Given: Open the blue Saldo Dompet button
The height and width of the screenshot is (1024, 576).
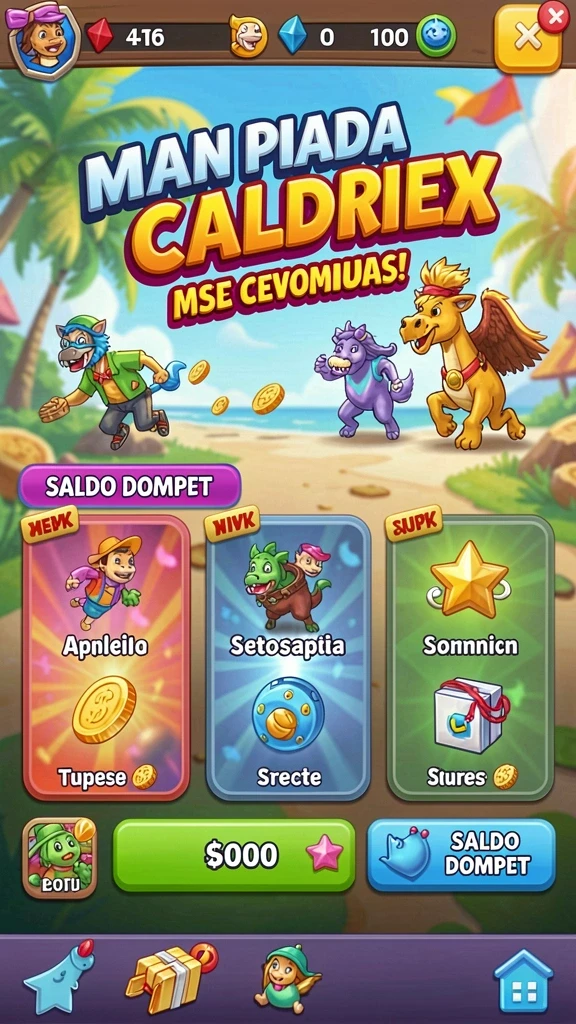Looking at the screenshot, I should [x=461, y=855].
